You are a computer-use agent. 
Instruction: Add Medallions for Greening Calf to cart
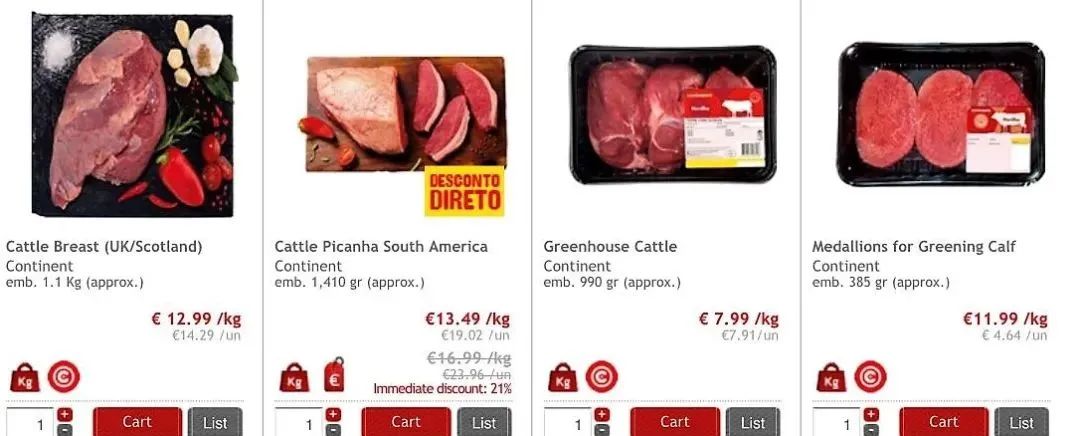tap(943, 422)
